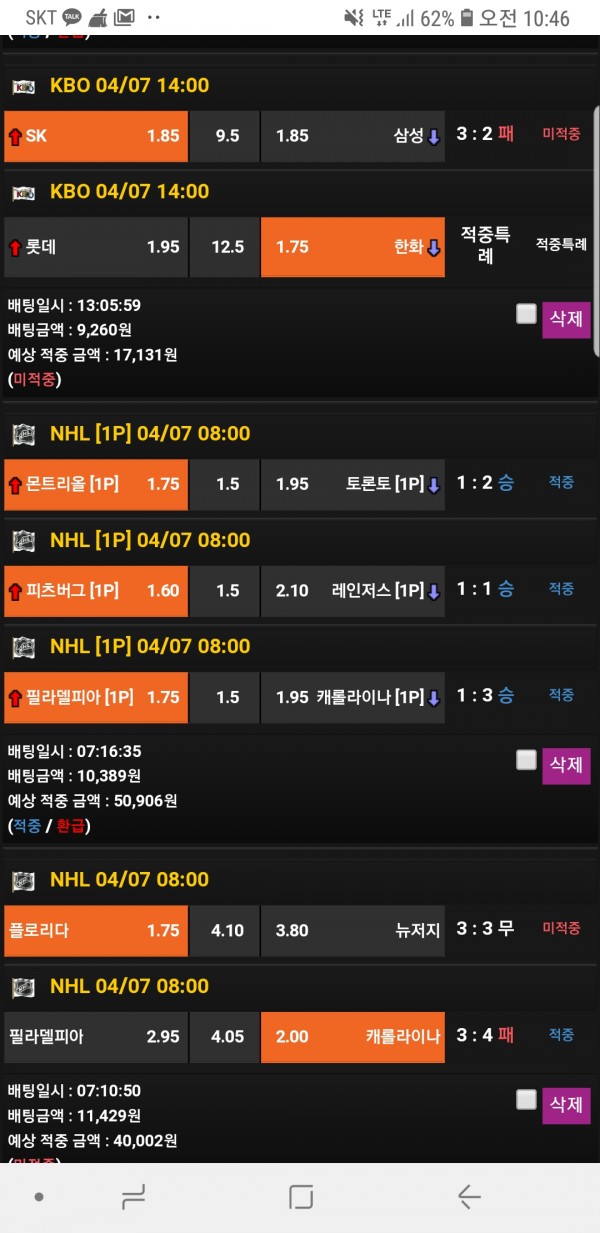Tick the checkbox for the 07:10:50 bet

tap(526, 1101)
